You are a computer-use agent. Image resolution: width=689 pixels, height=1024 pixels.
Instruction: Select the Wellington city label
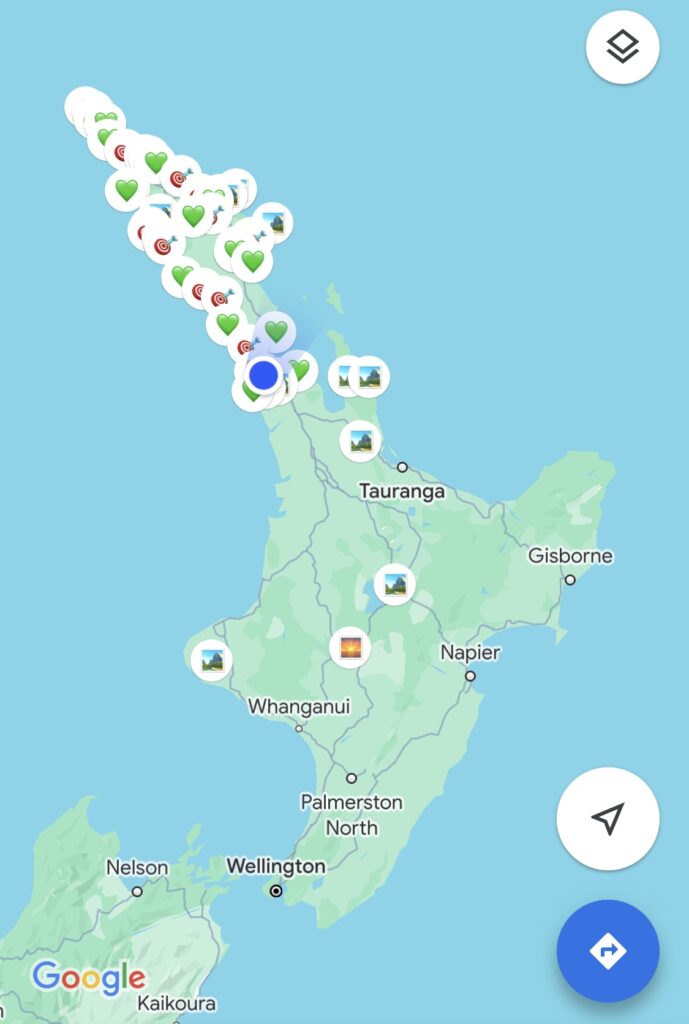click(x=275, y=866)
